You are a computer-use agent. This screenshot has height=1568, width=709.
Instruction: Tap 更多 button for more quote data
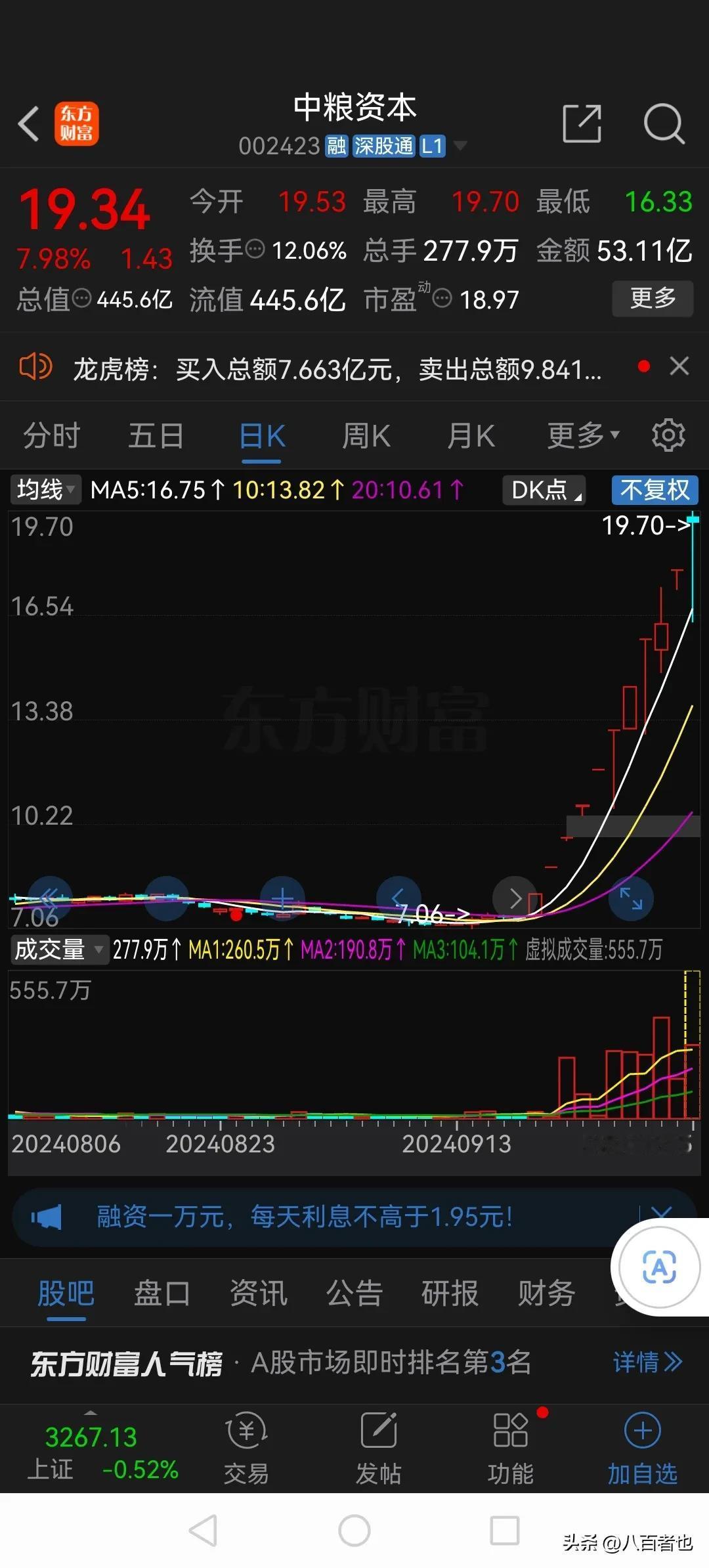click(653, 298)
